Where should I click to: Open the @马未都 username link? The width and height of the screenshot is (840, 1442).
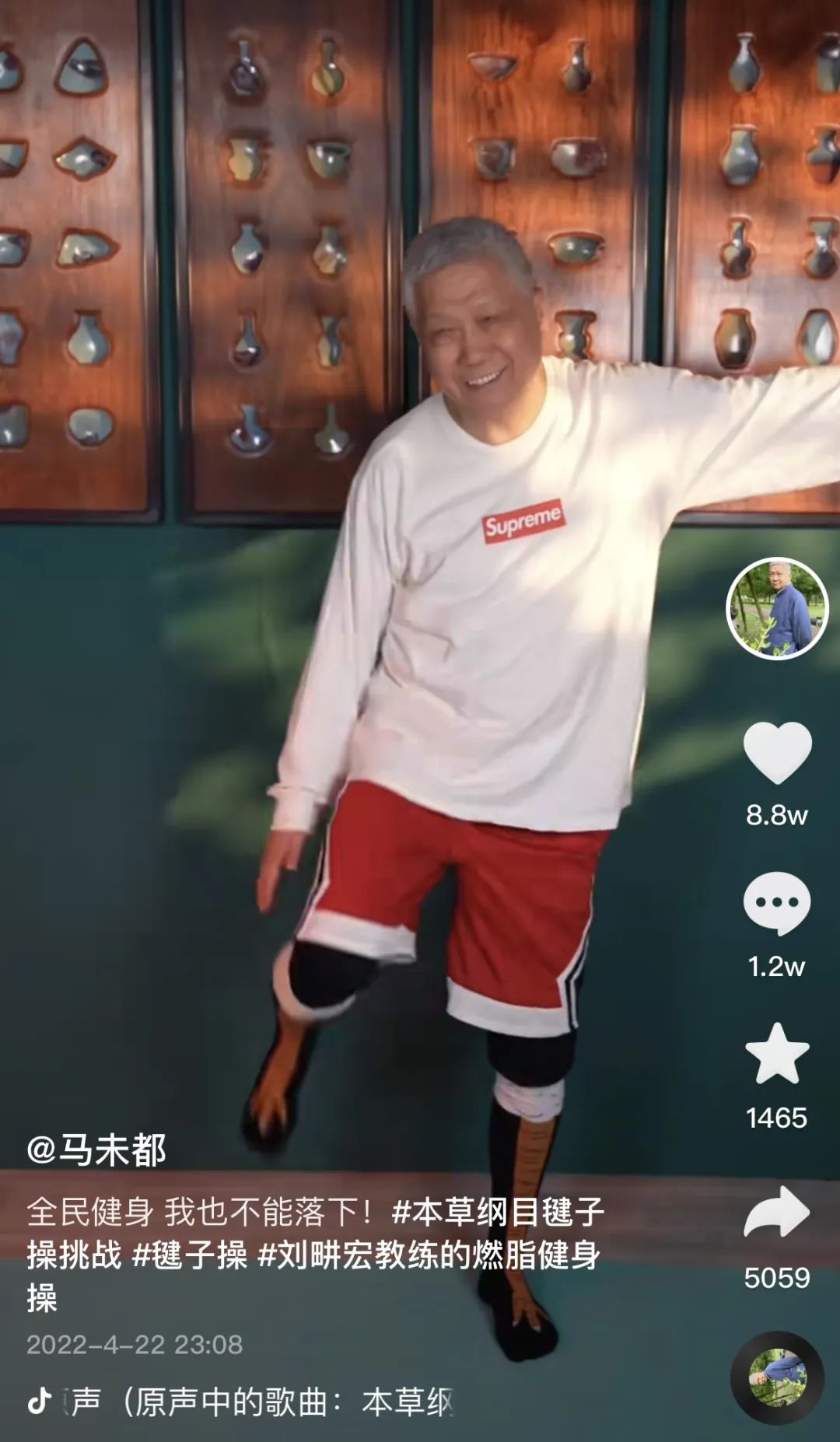click(x=96, y=1150)
